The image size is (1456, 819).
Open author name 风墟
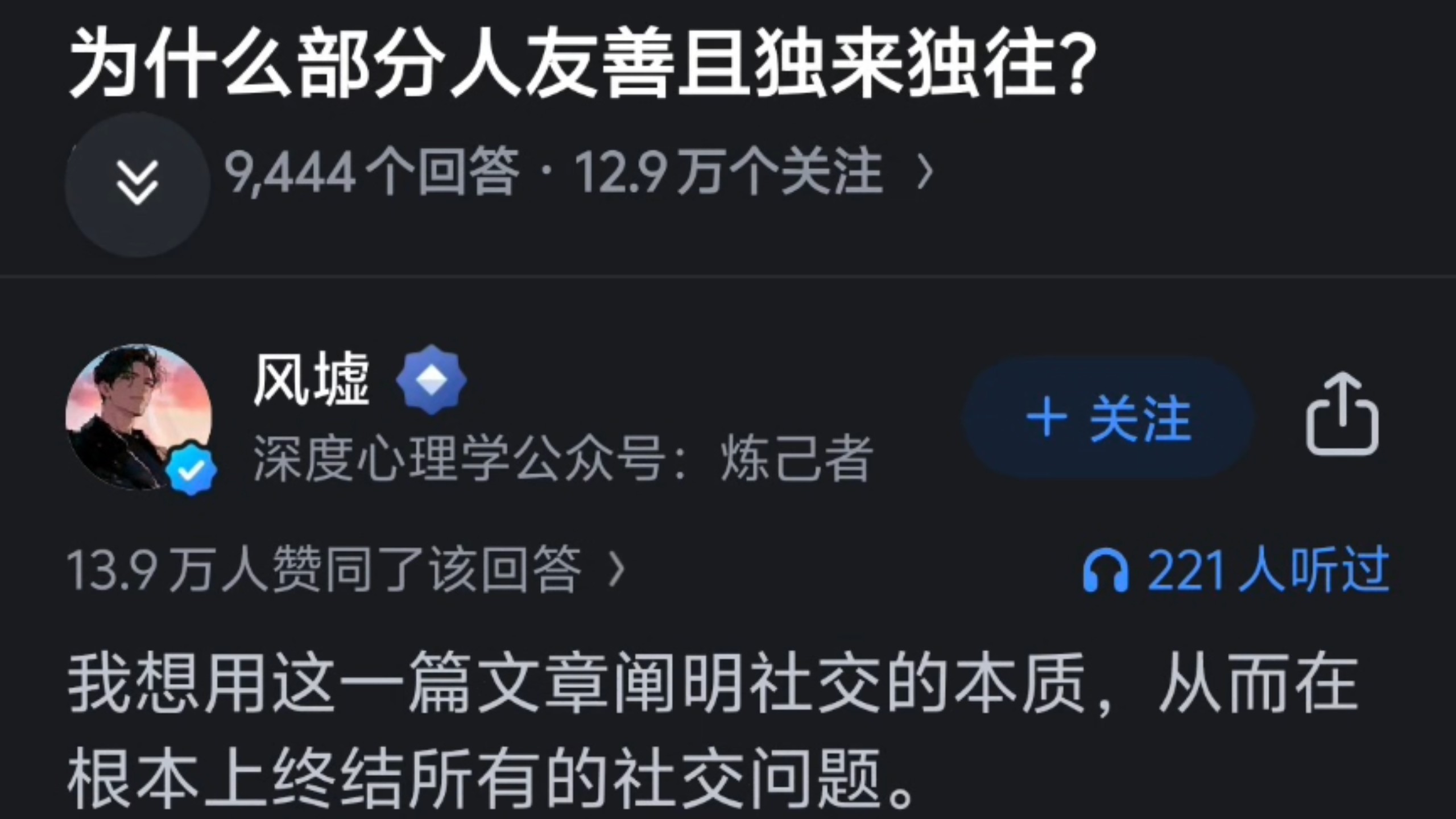(311, 379)
